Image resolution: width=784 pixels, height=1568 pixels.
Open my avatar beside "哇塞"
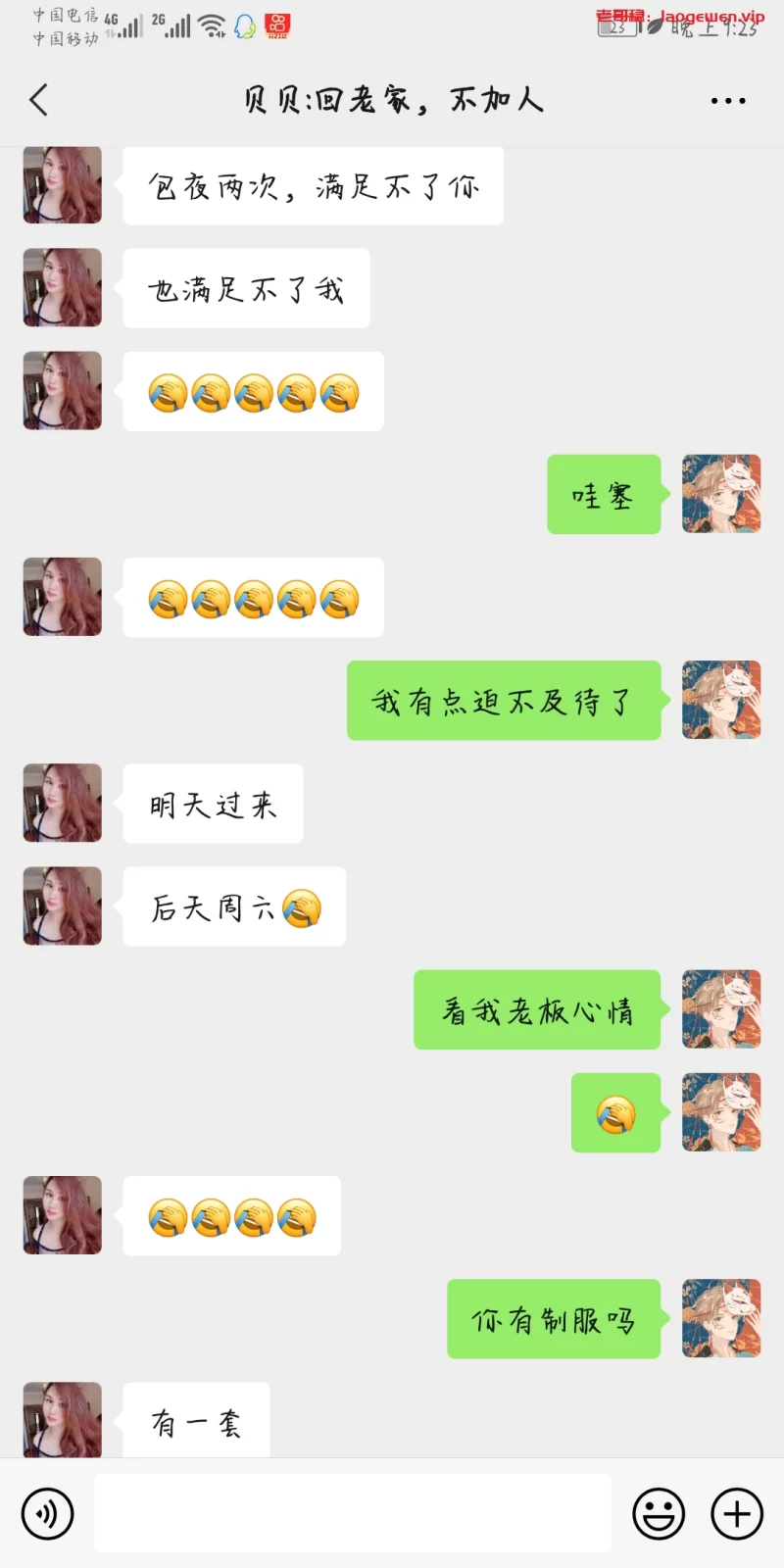tap(721, 494)
